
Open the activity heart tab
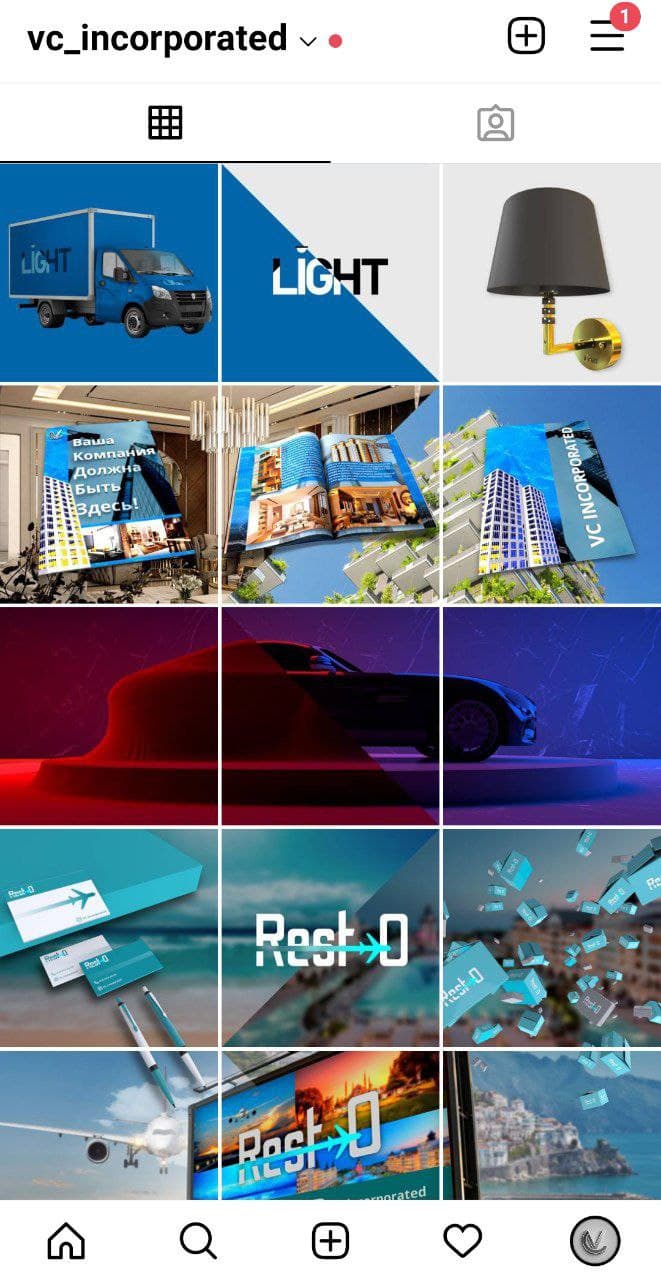(462, 1241)
